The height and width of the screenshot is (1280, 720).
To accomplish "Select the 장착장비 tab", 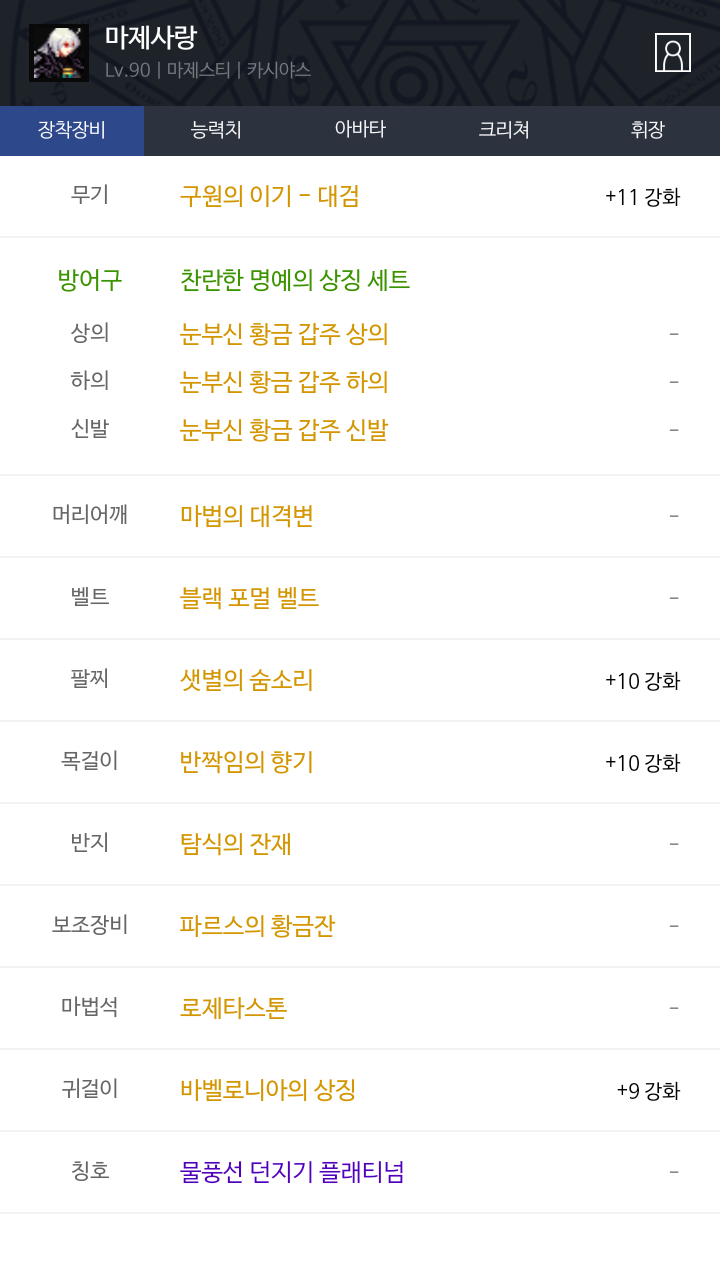I will tap(72, 130).
